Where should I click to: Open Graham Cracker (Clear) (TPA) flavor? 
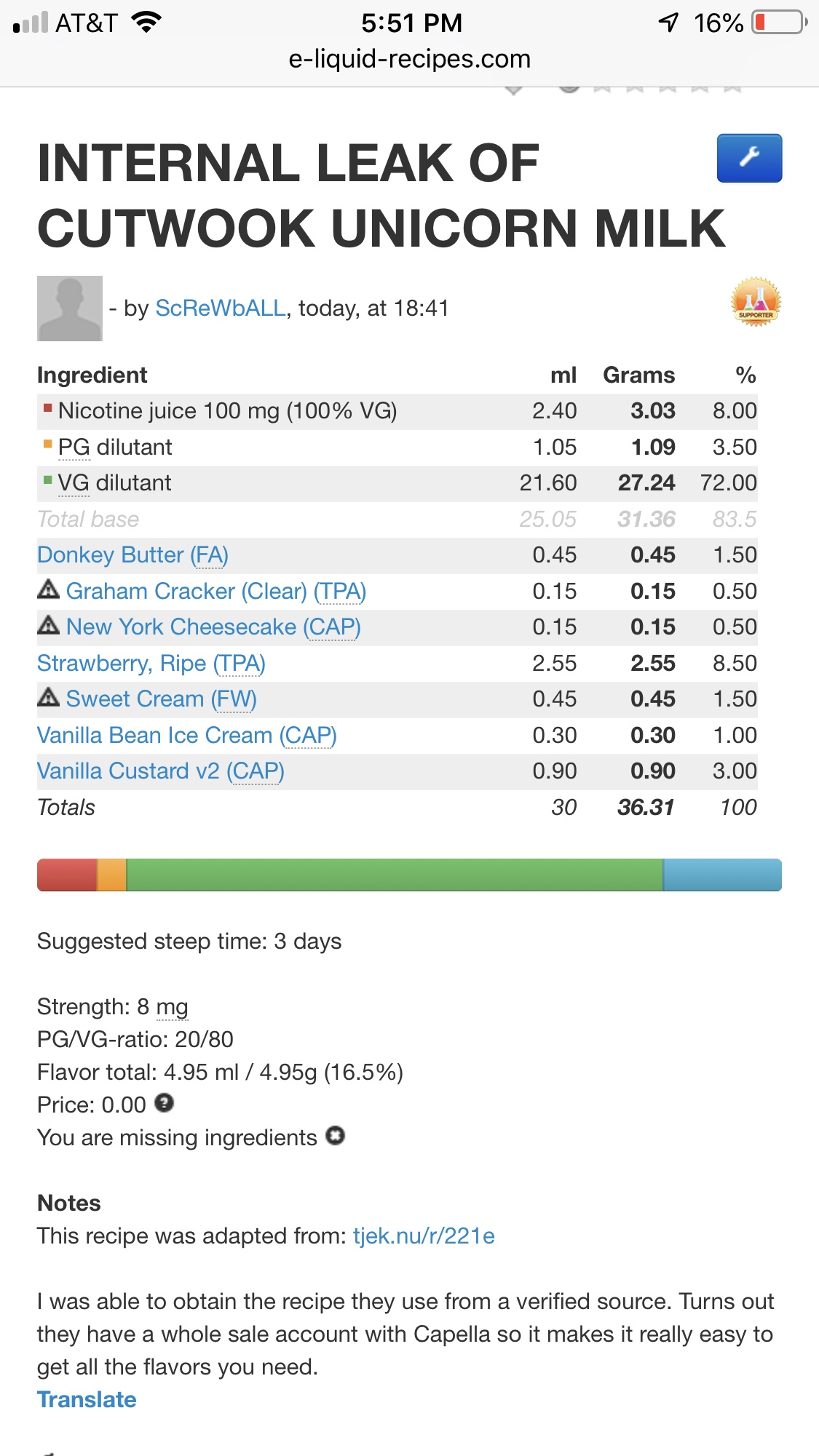[x=215, y=592]
